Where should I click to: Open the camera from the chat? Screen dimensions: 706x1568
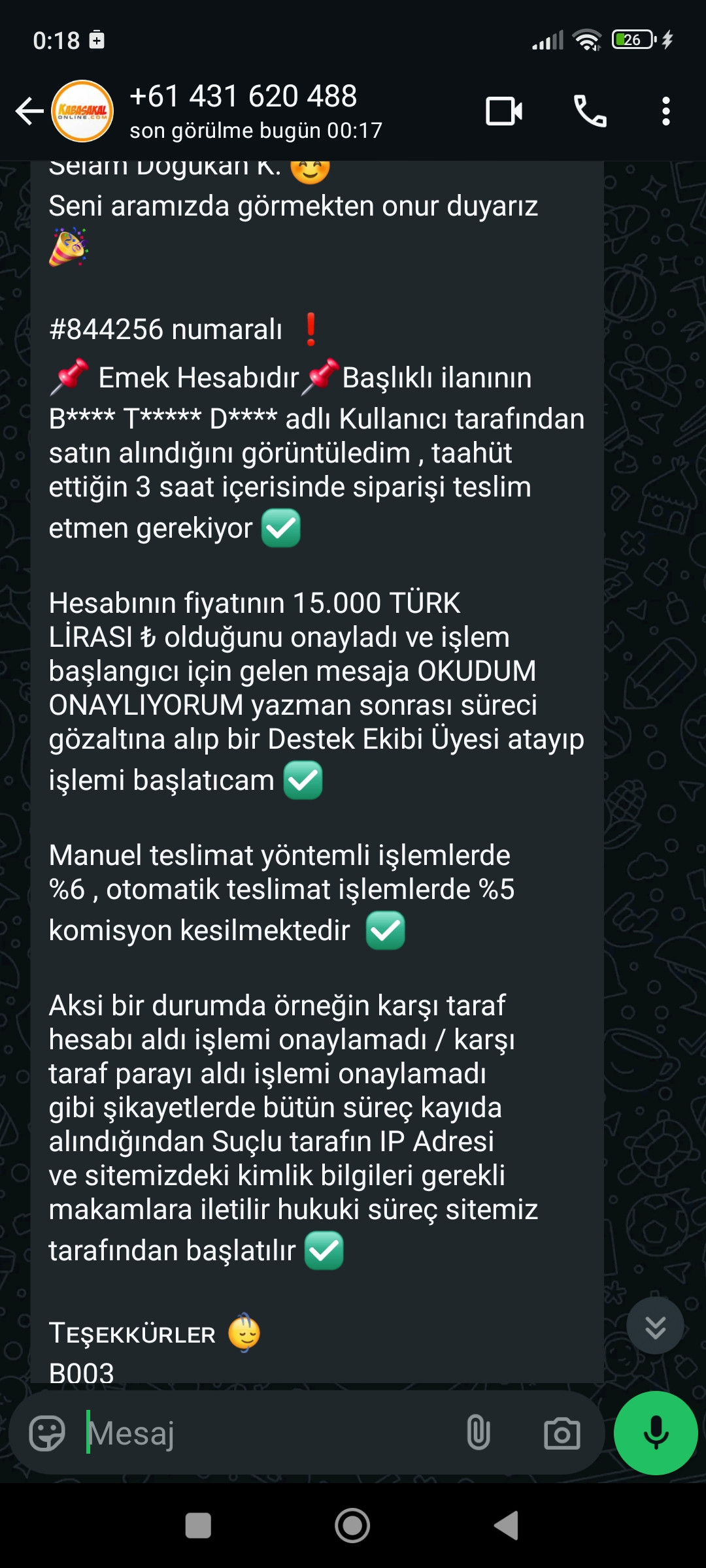tap(562, 1433)
